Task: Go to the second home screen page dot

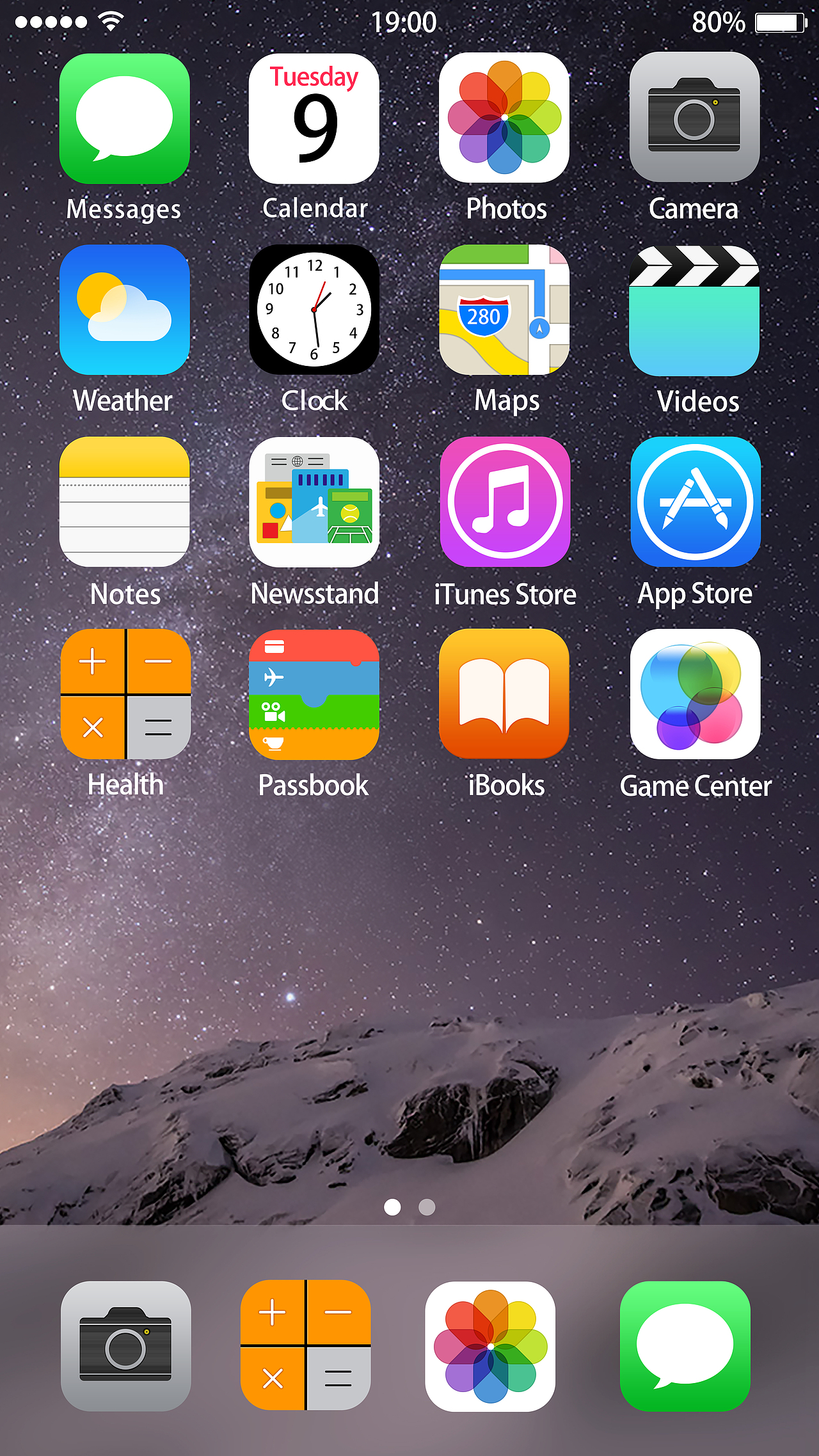Action: (x=427, y=1207)
